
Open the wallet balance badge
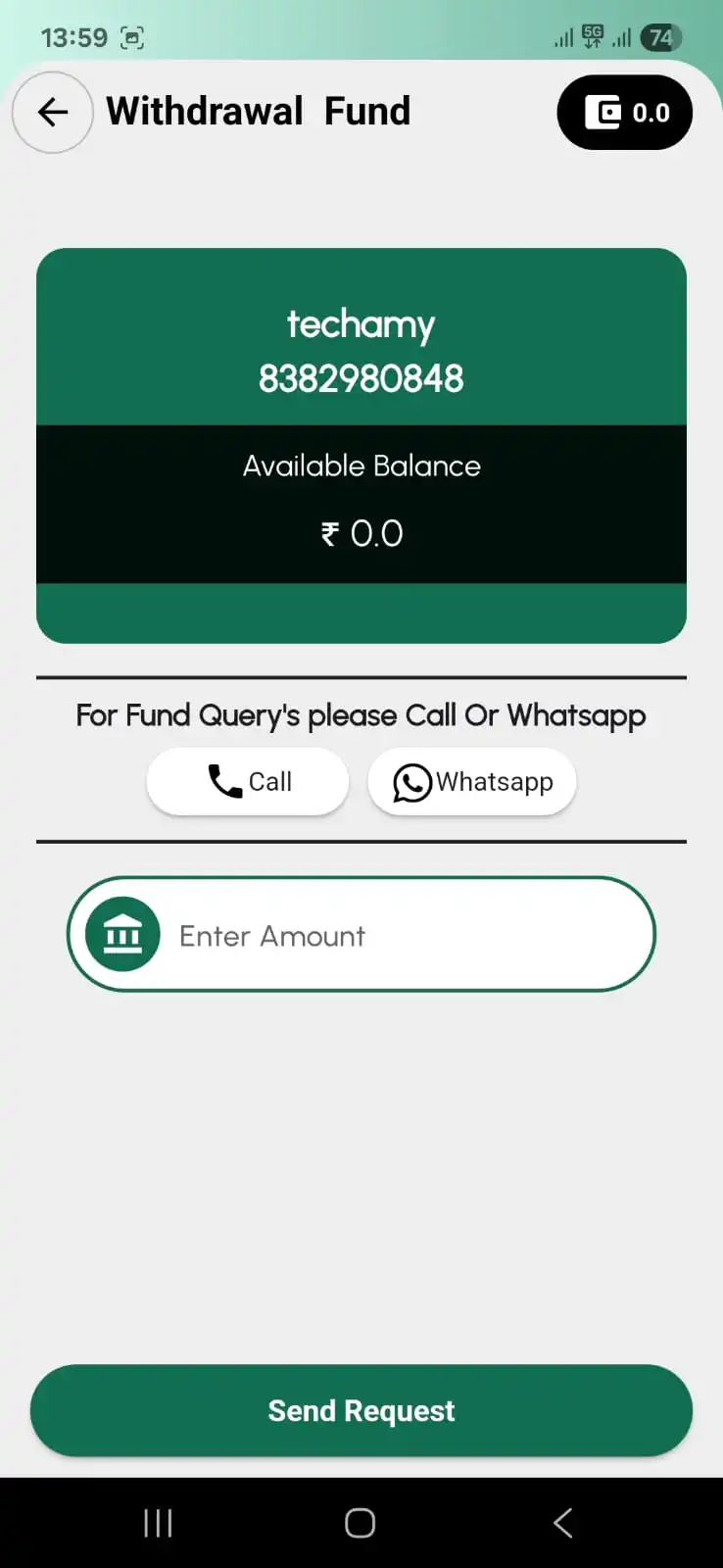click(x=625, y=113)
